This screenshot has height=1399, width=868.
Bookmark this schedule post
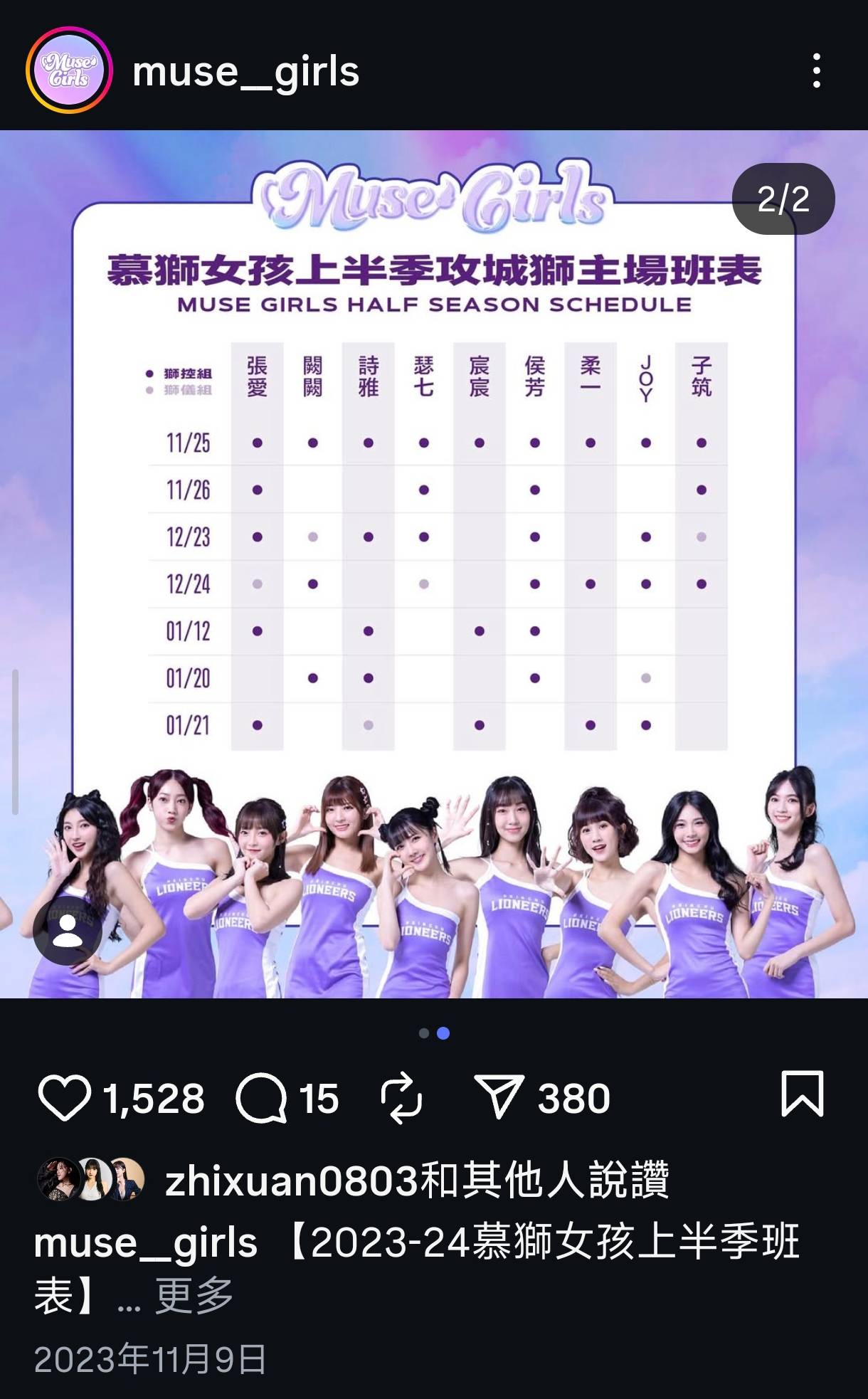click(802, 1093)
